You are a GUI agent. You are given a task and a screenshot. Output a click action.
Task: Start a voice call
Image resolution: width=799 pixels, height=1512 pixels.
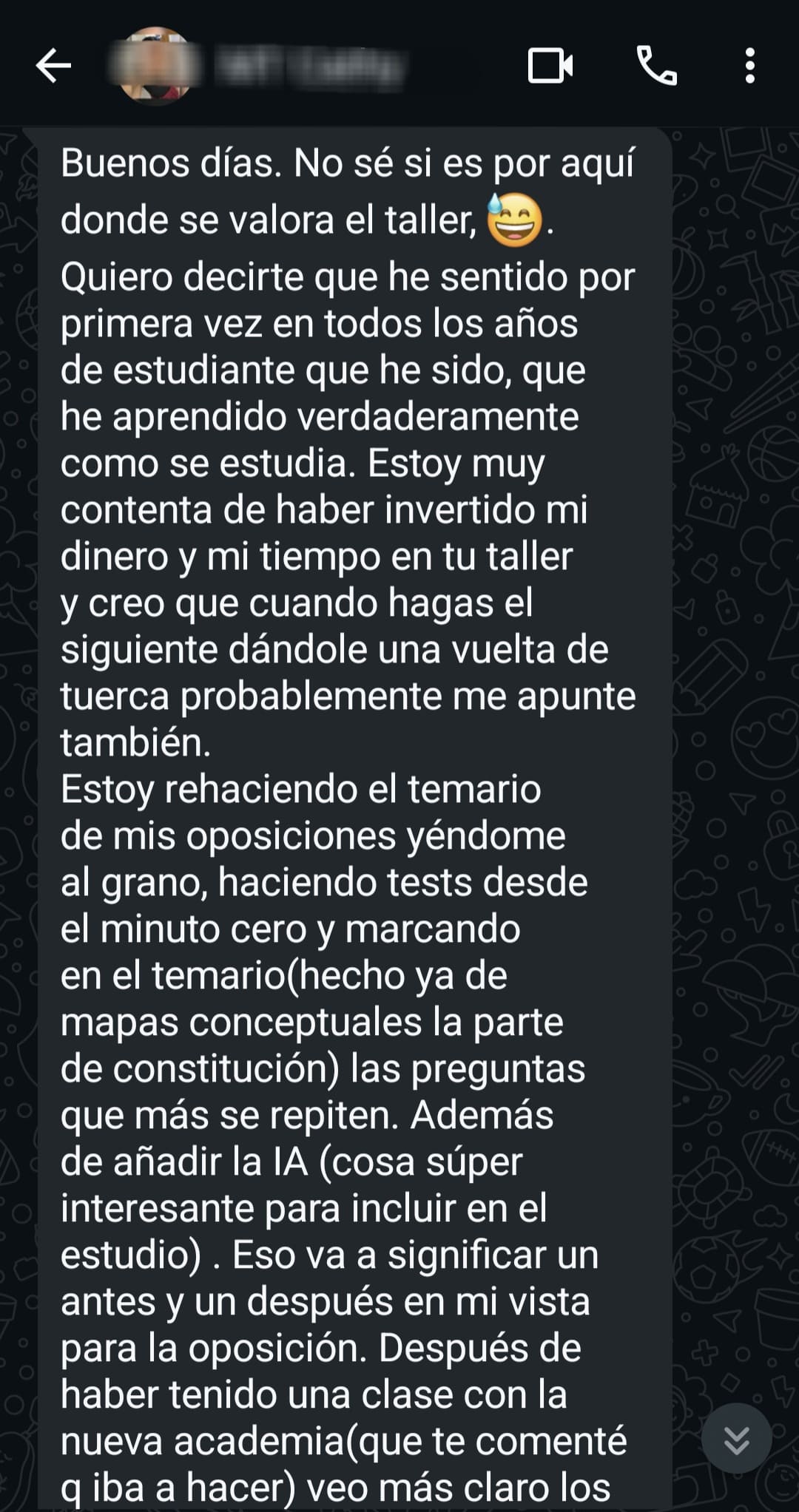click(x=656, y=66)
